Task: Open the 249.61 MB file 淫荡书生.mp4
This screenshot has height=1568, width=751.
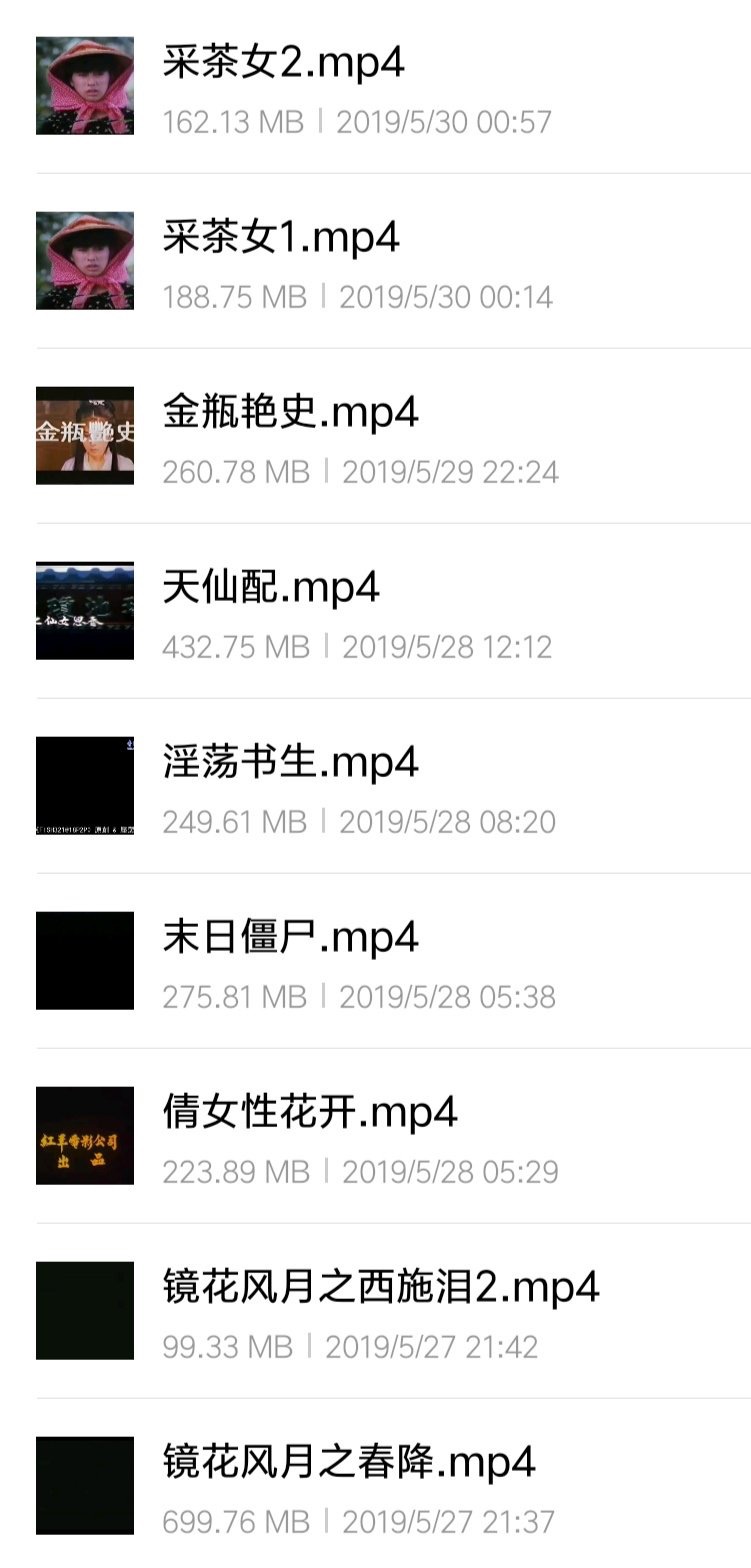Action: pyautogui.click(x=290, y=763)
